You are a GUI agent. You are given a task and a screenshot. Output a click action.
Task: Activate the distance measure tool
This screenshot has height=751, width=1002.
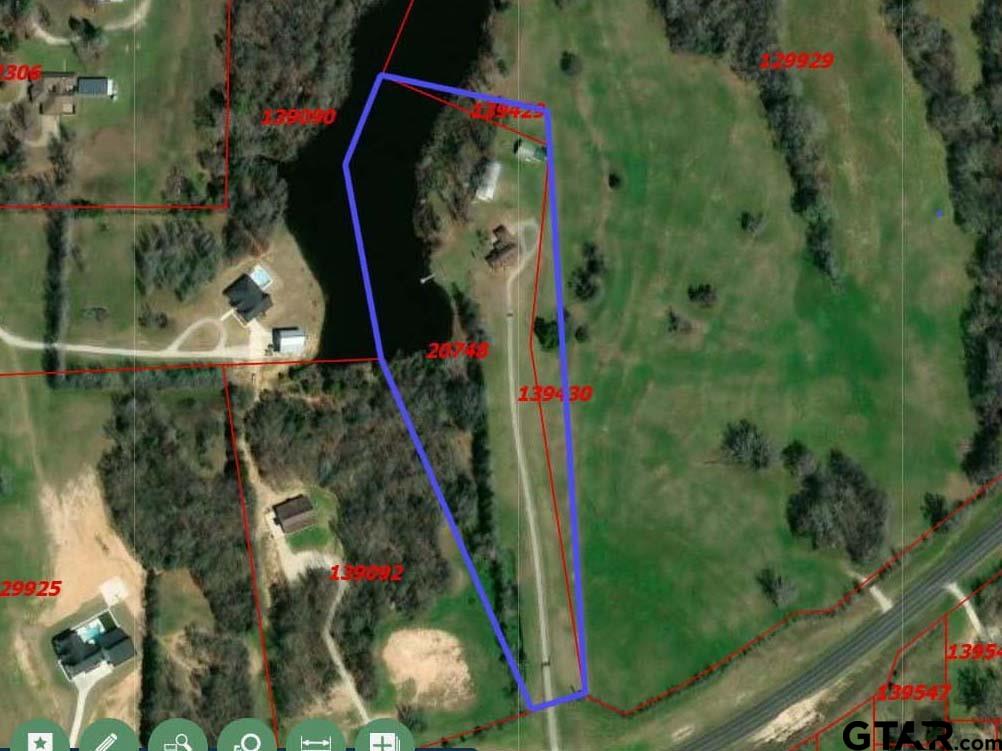(316, 741)
